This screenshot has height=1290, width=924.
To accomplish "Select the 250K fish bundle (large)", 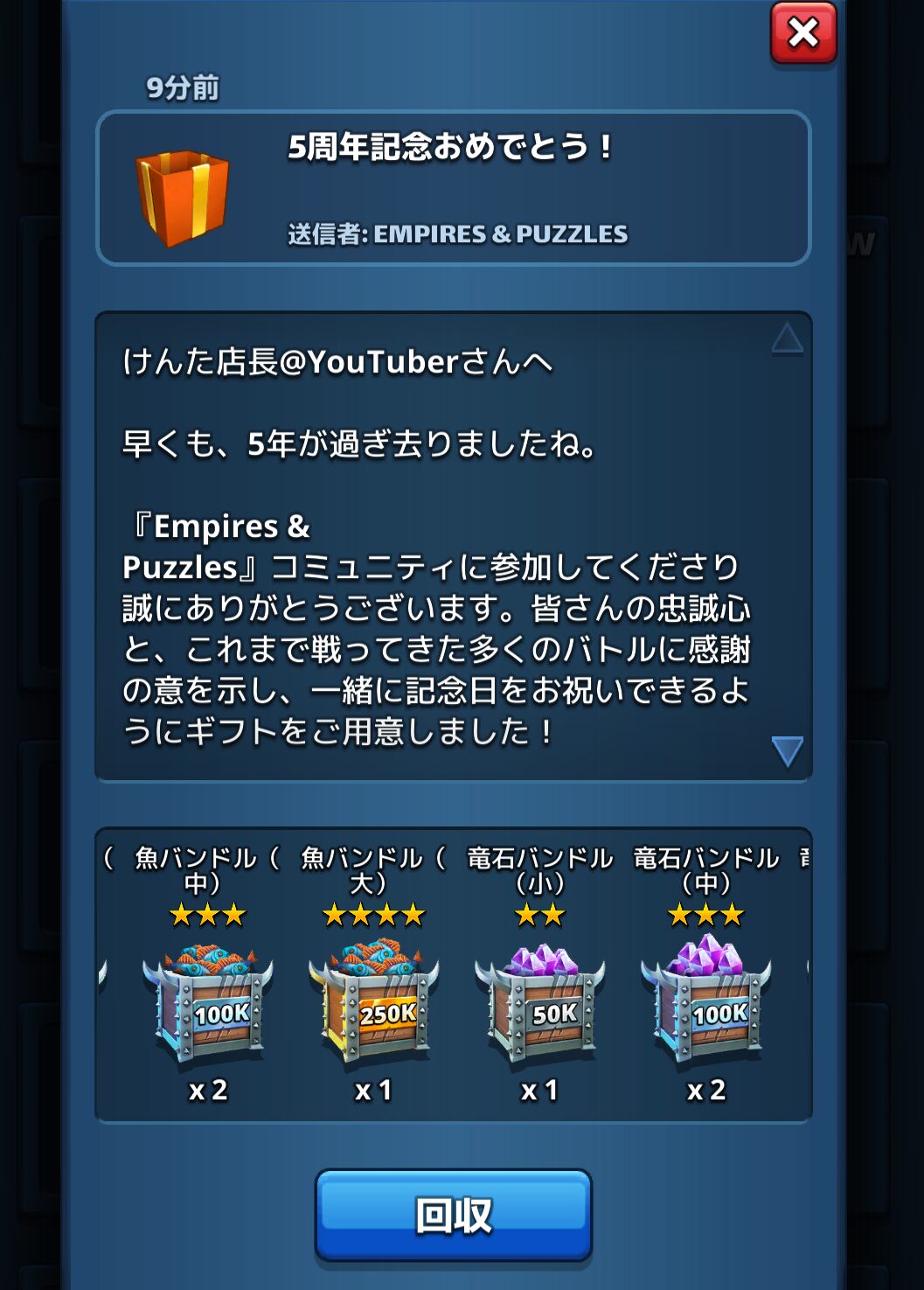I will click(x=374, y=1002).
